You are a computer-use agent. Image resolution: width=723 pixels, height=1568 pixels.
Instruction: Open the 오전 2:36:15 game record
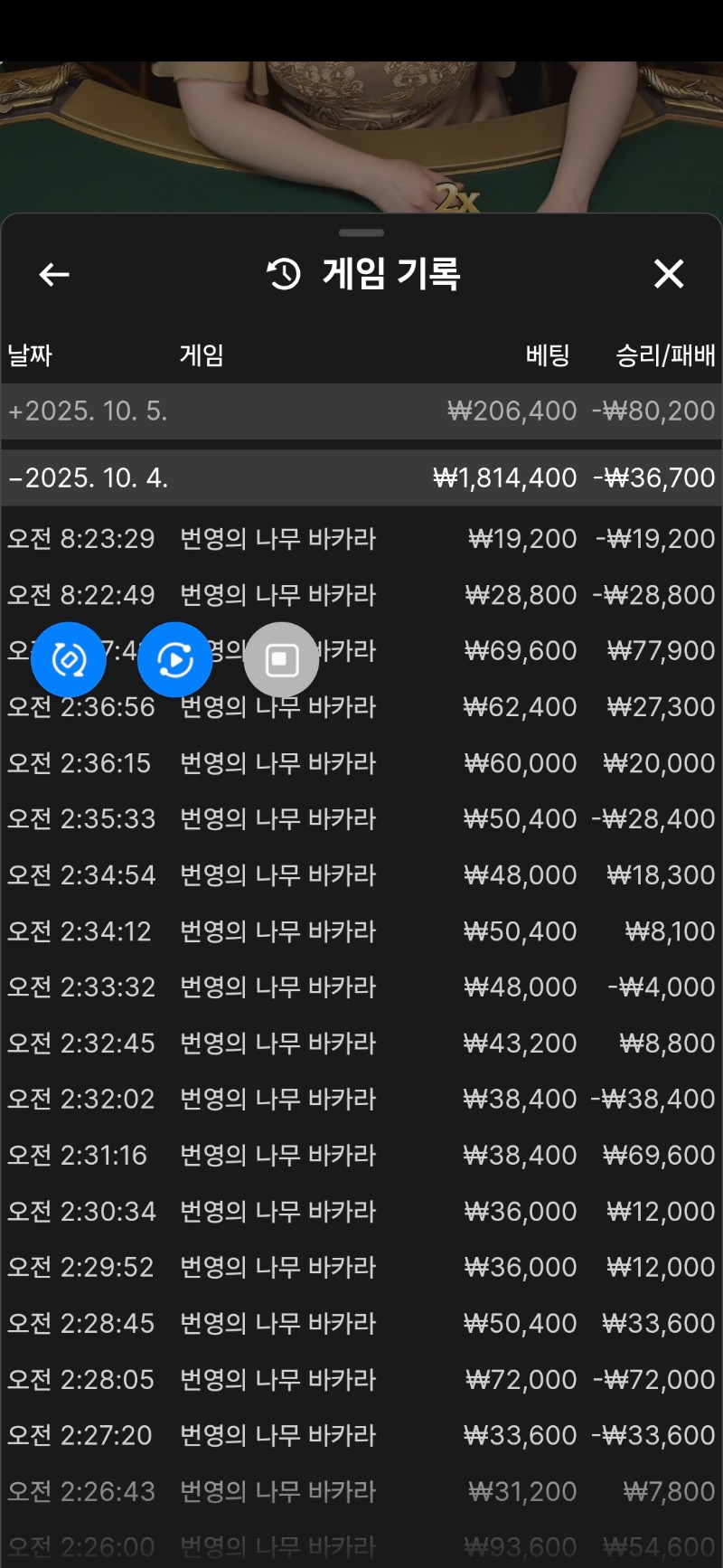361,763
